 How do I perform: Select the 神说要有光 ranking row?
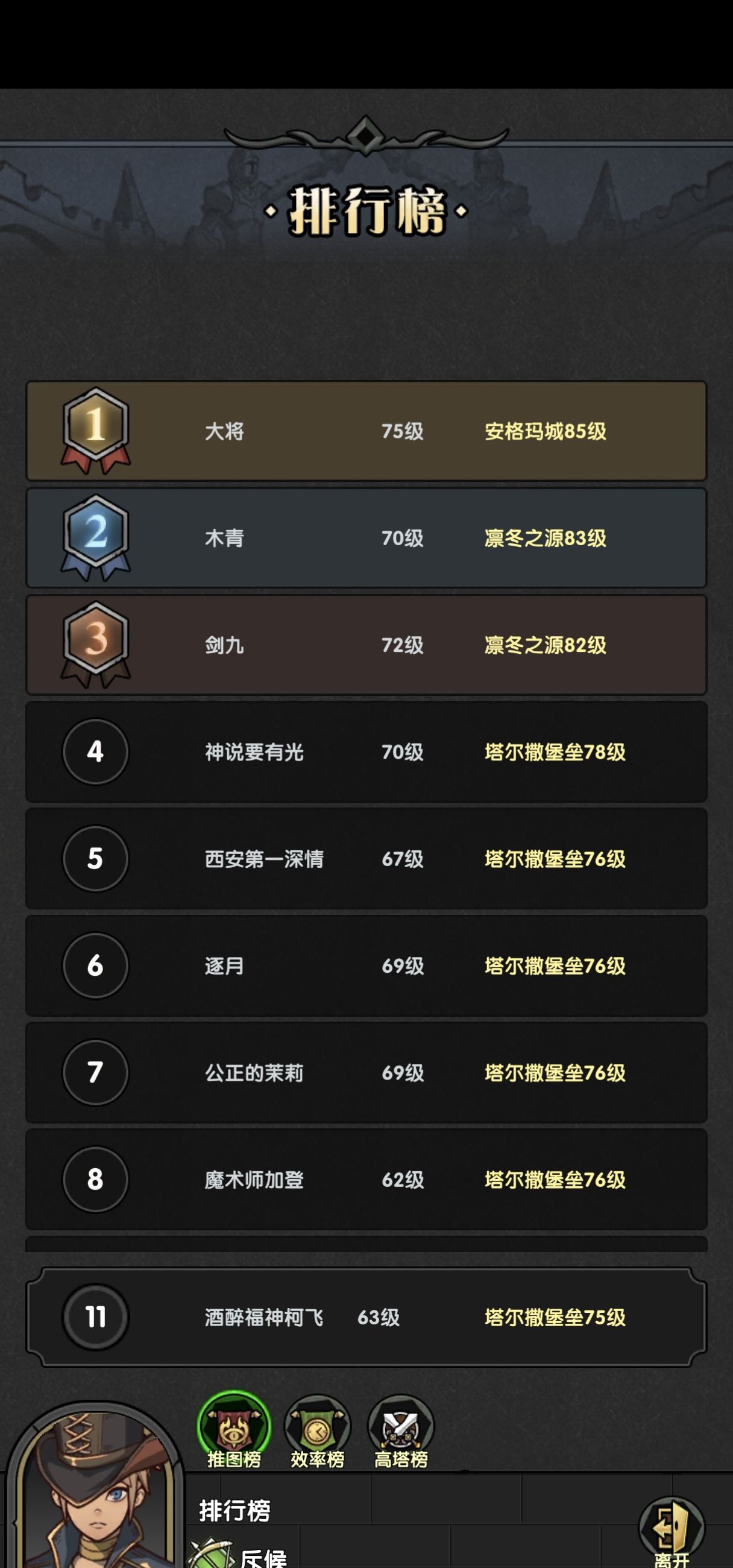[366, 753]
